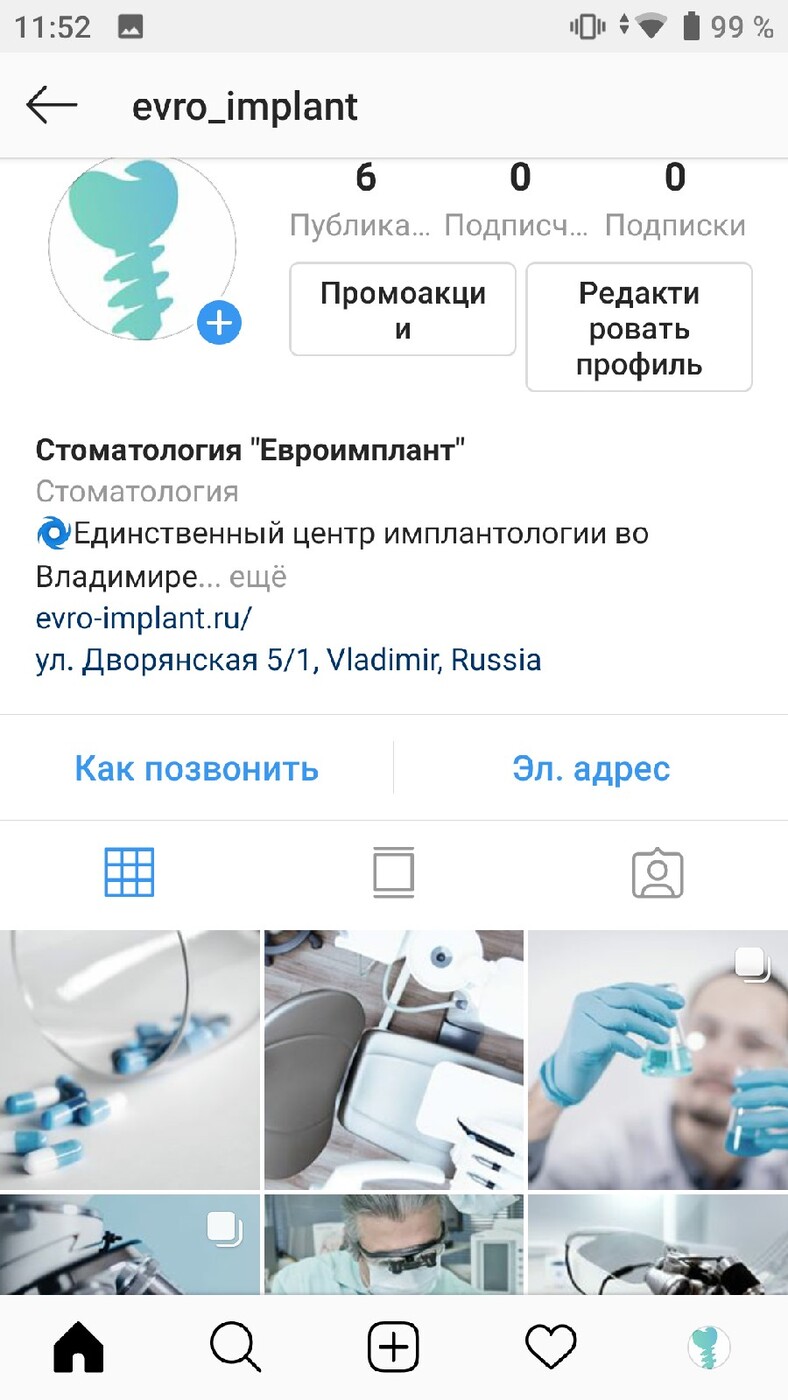Switch to the feed list view tab
Viewport: 788px width, 1400px height.
(x=393, y=873)
